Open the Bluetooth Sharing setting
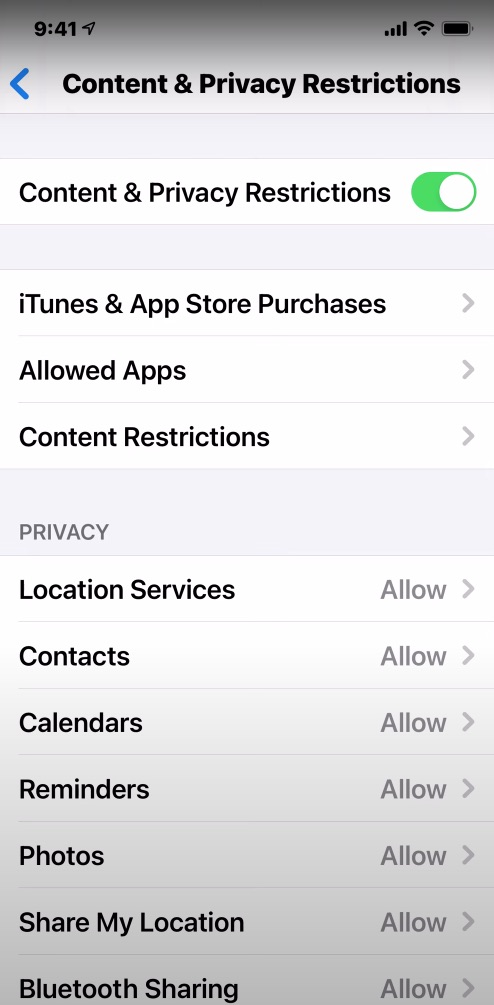 [x=247, y=981]
